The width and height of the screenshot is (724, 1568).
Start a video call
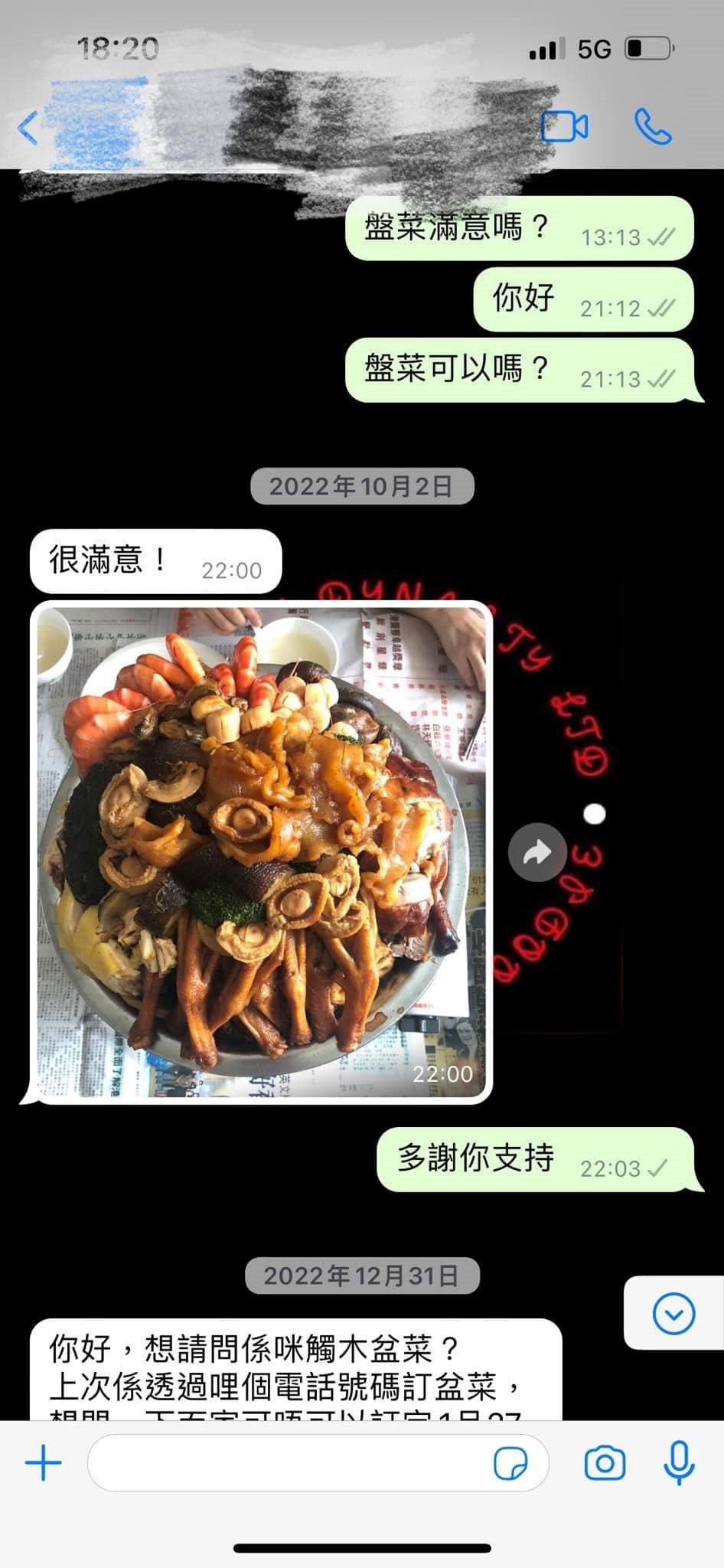pos(564,126)
